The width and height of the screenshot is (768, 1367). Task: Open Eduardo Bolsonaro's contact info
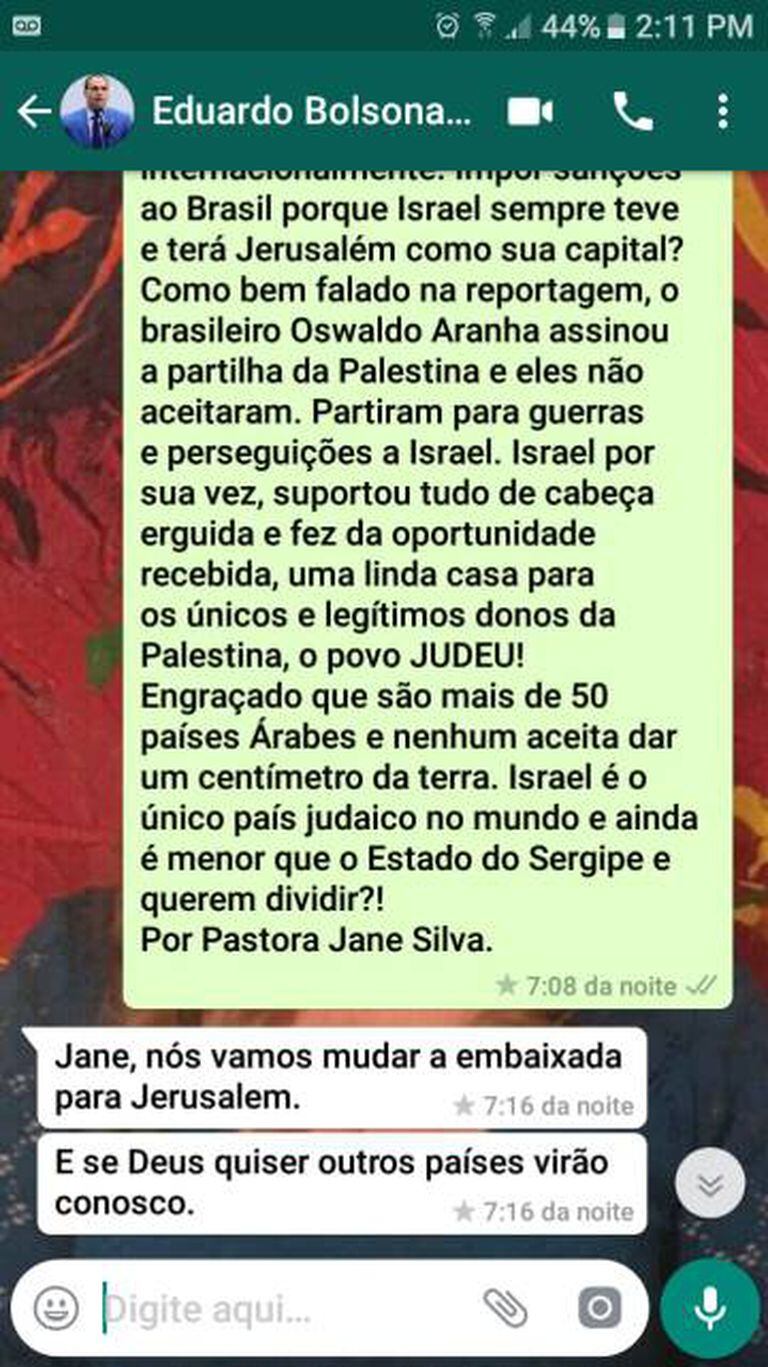click(x=310, y=112)
